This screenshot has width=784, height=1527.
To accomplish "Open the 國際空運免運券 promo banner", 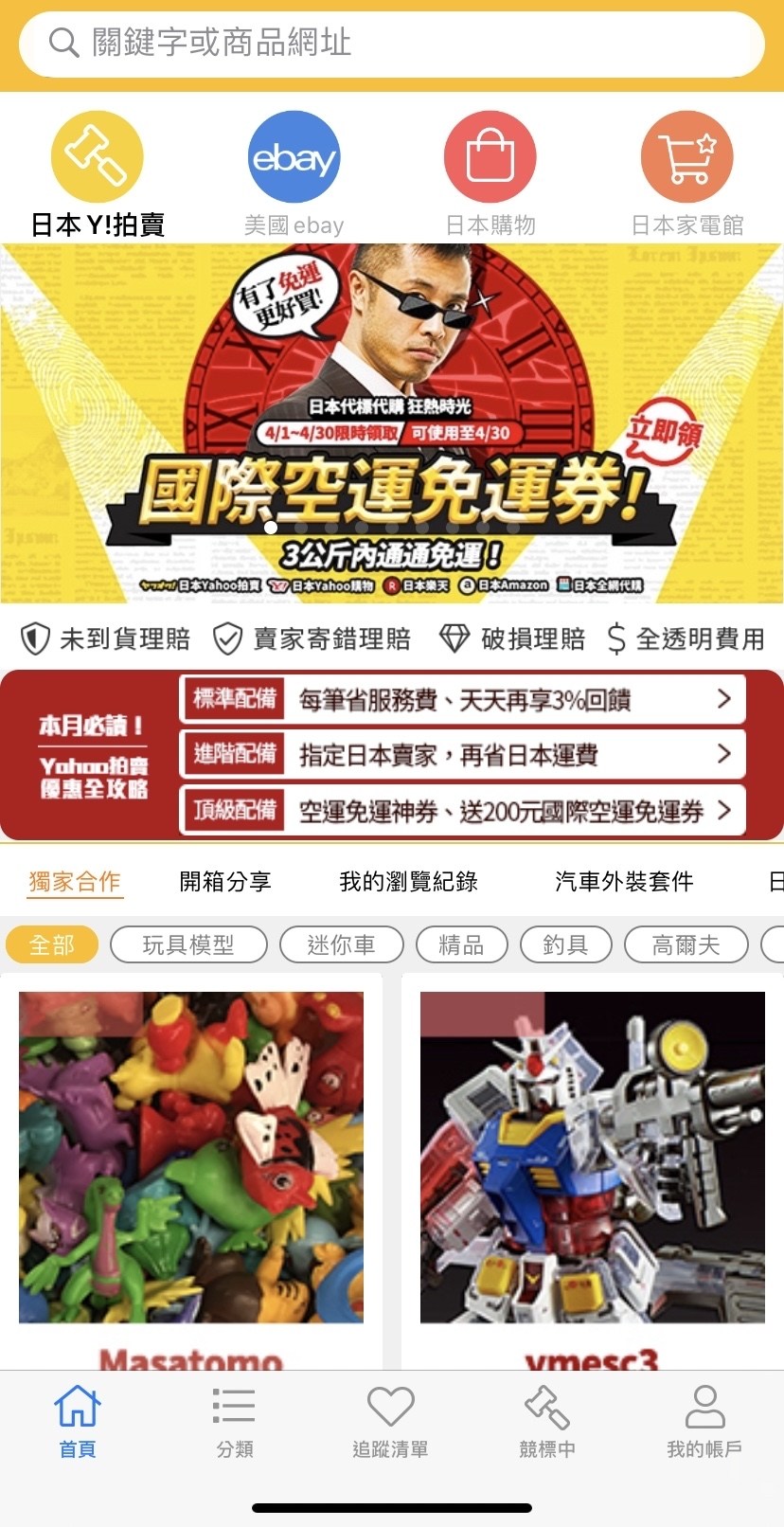I will point(391,423).
